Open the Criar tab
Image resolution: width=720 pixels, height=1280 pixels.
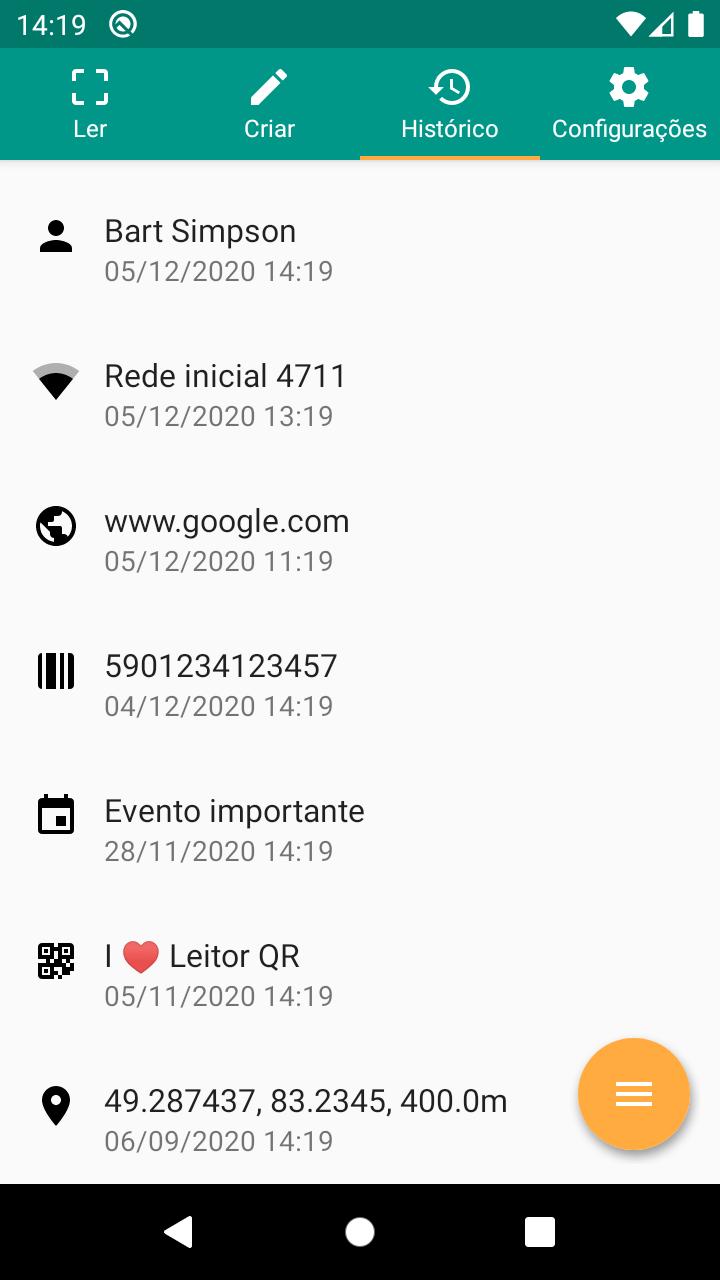(x=270, y=104)
